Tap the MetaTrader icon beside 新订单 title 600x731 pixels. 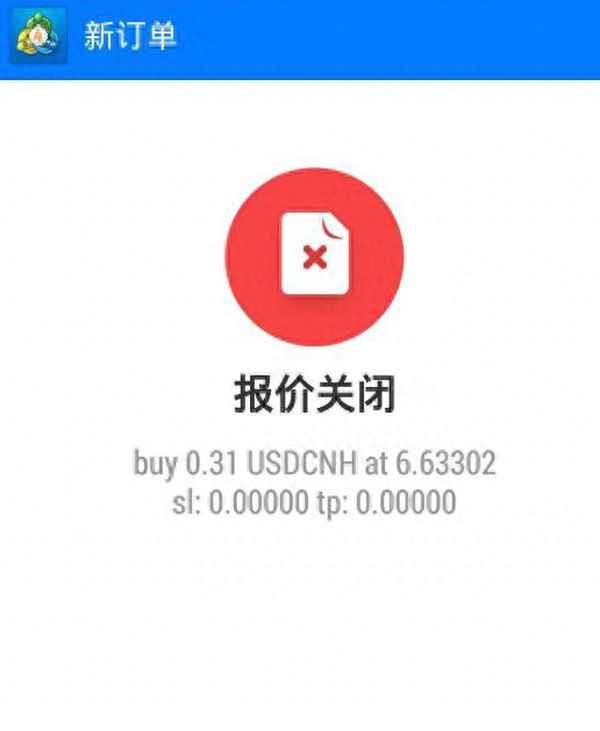[38, 37]
